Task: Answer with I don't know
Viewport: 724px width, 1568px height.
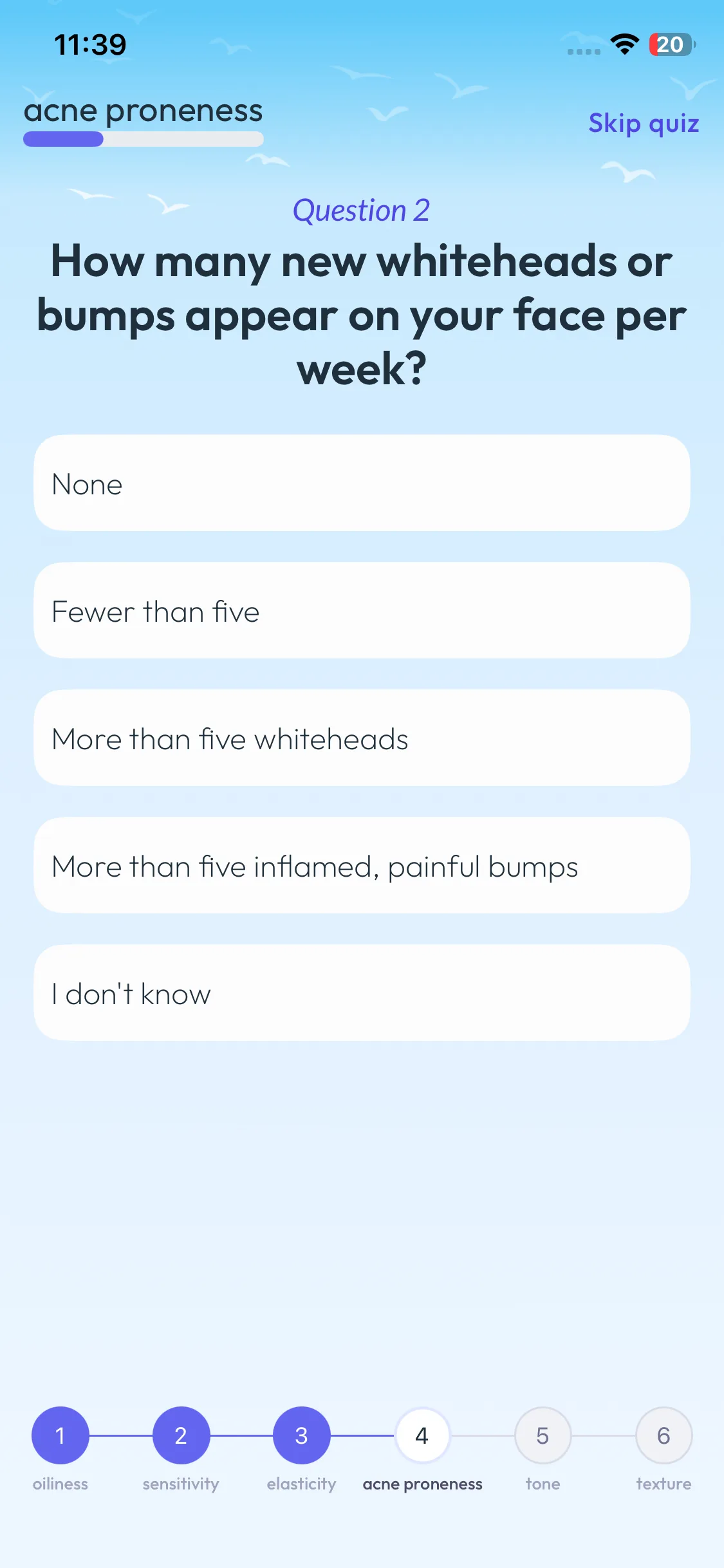Action: [362, 993]
